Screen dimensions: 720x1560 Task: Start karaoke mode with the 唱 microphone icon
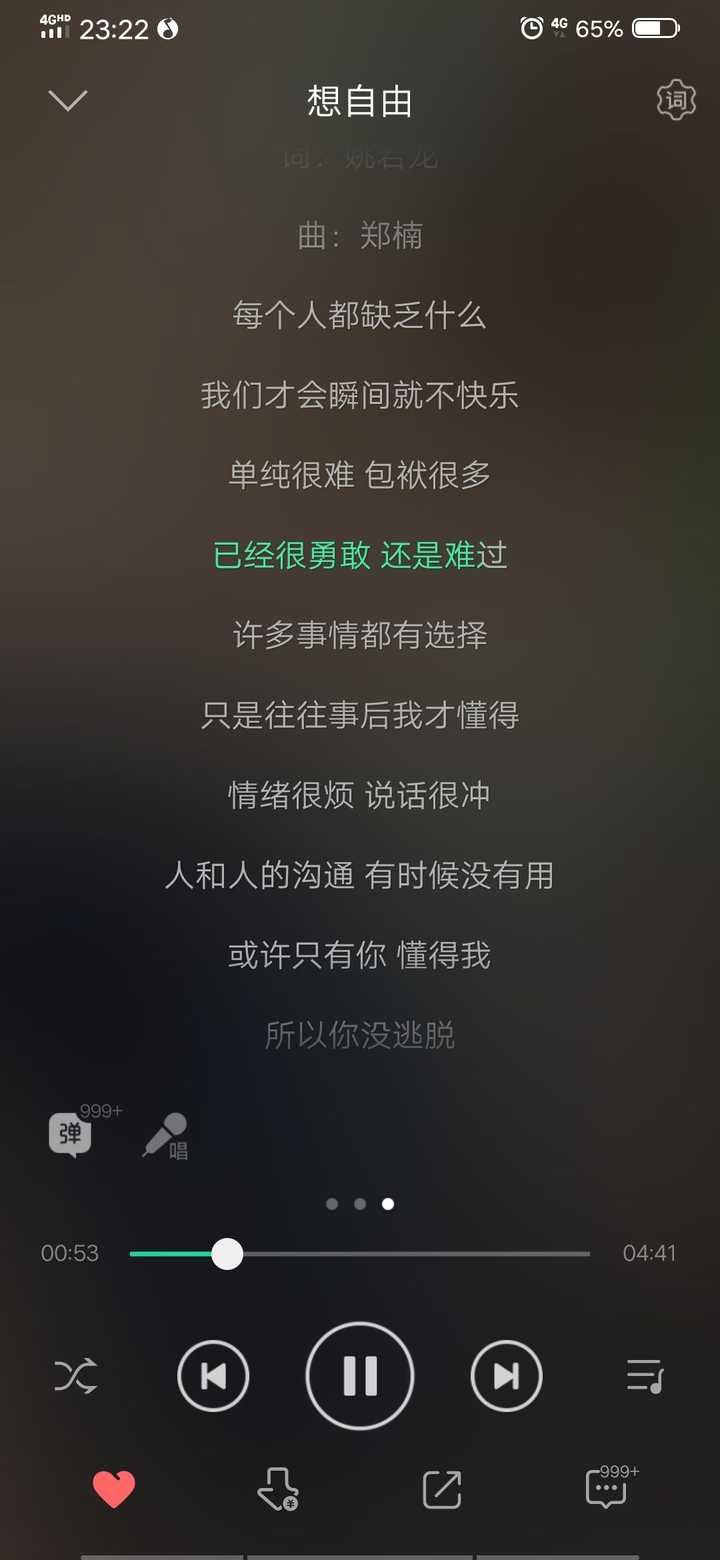[x=163, y=1135]
